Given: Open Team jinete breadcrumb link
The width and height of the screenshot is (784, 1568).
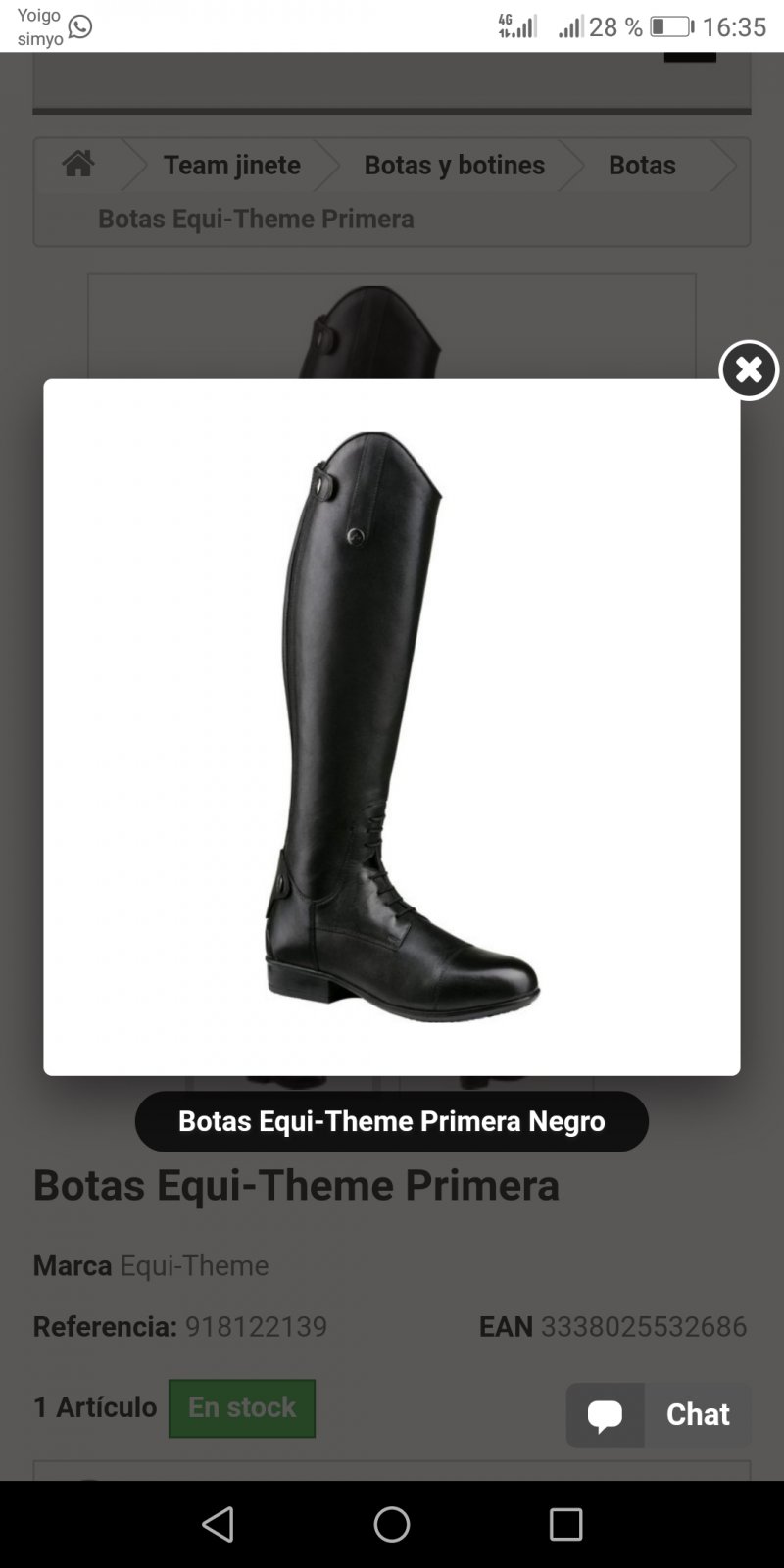Looking at the screenshot, I should pyautogui.click(x=231, y=165).
